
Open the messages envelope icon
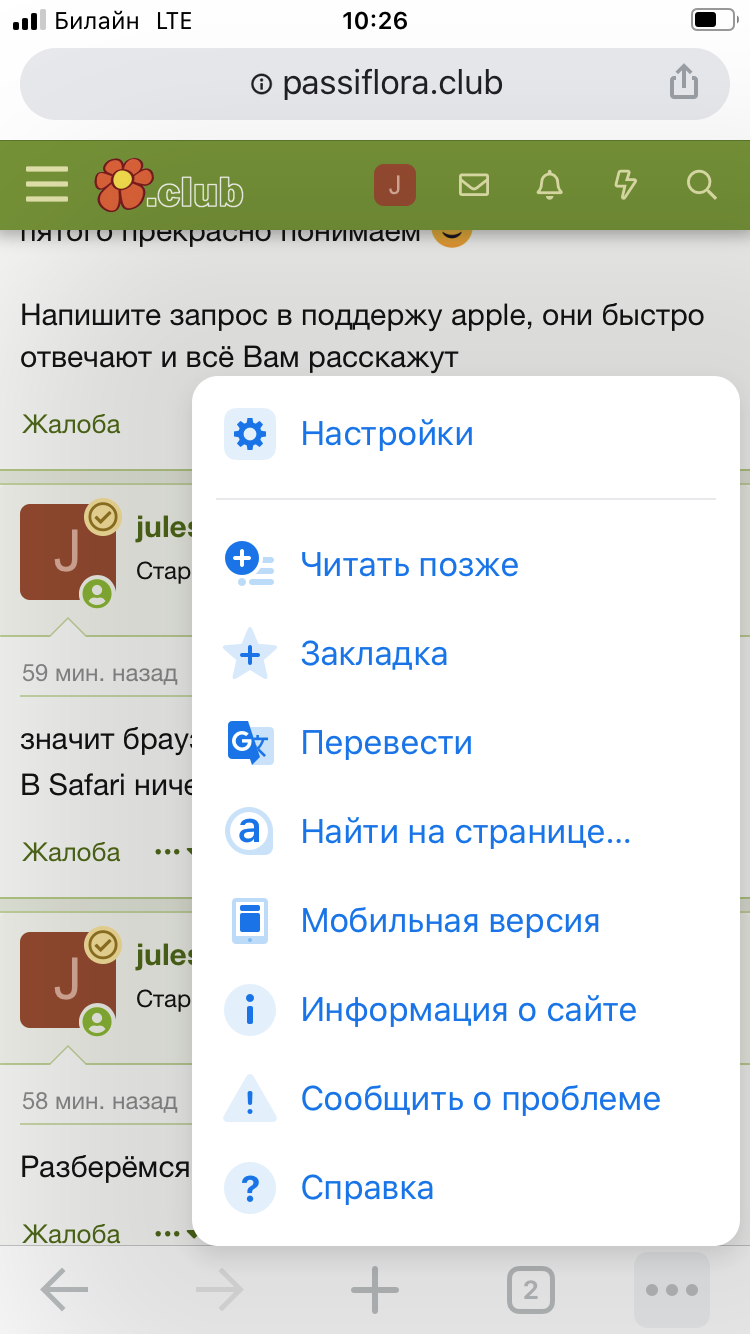(x=474, y=185)
